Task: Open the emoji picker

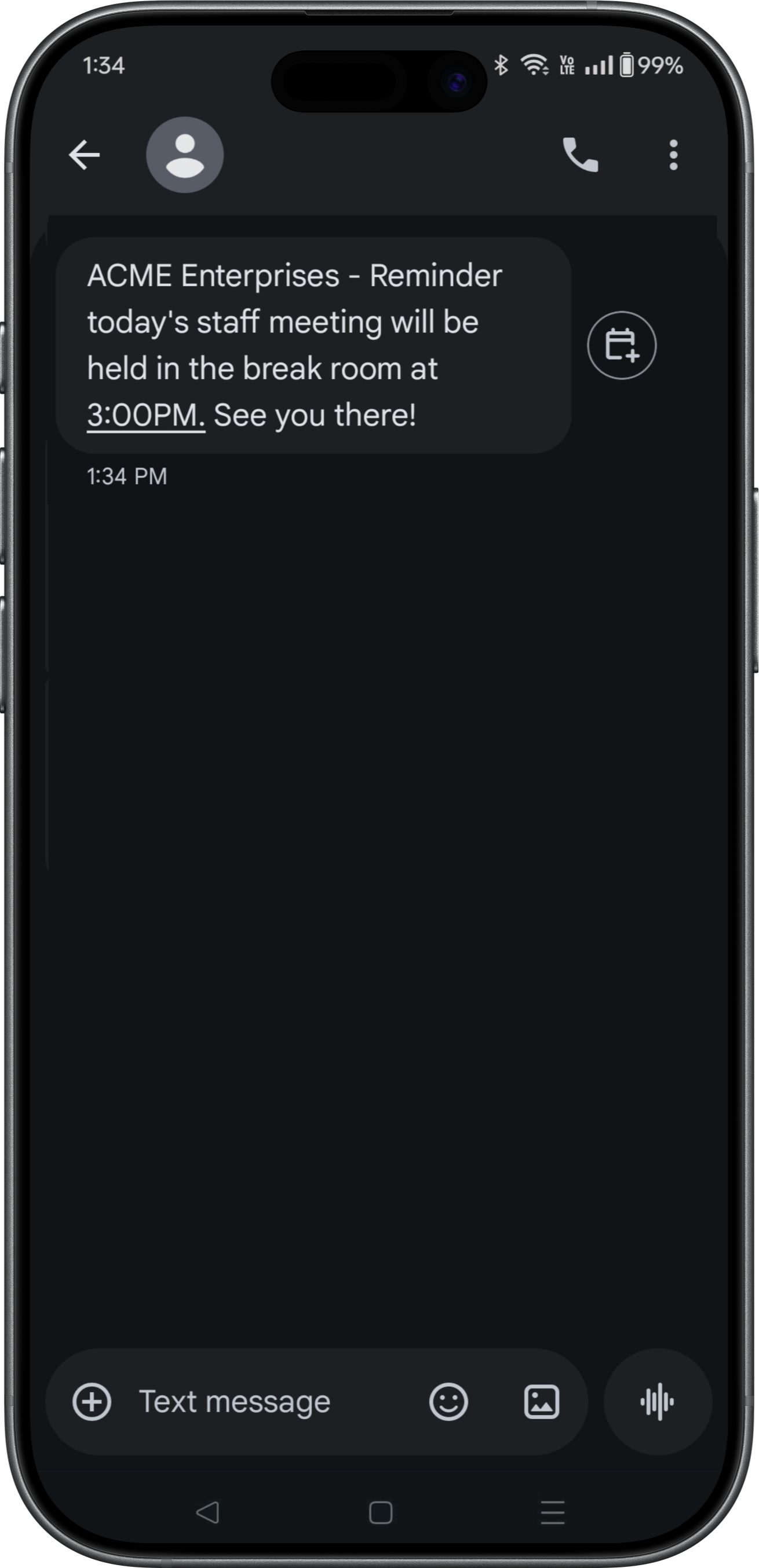Action: [448, 1401]
